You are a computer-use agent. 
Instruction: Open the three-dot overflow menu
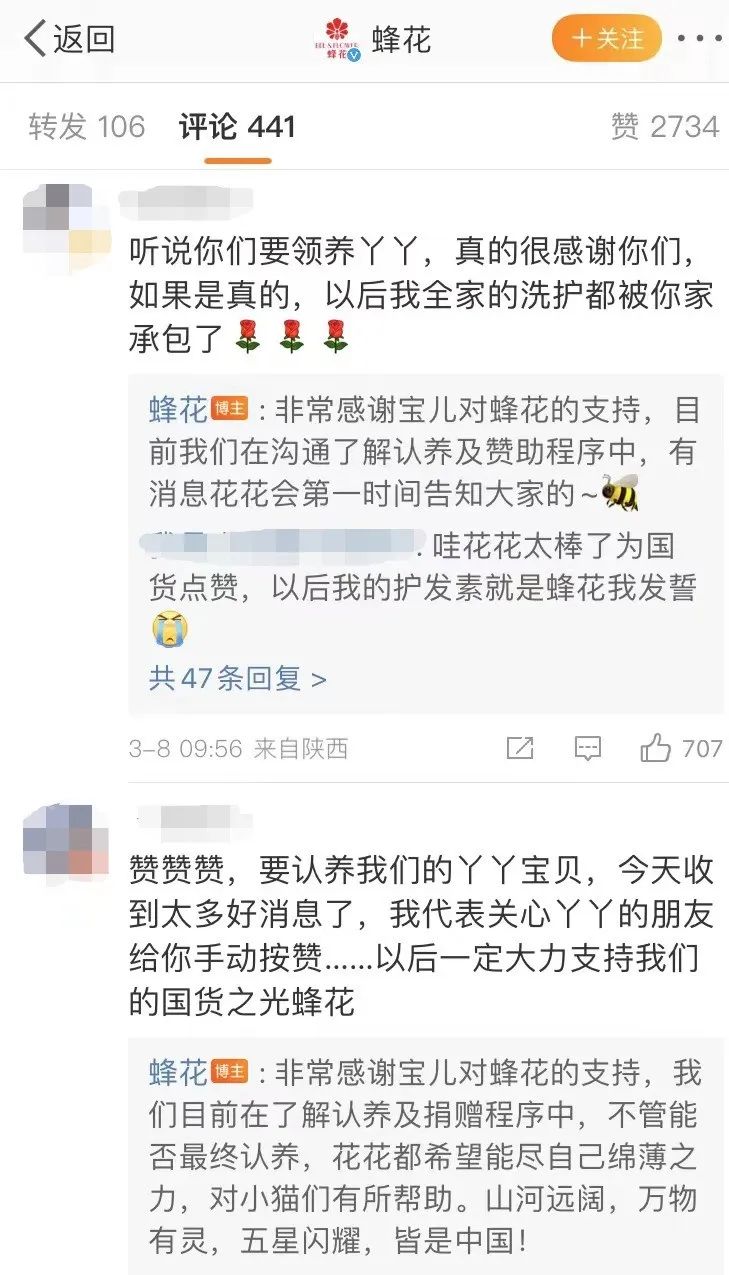point(699,40)
